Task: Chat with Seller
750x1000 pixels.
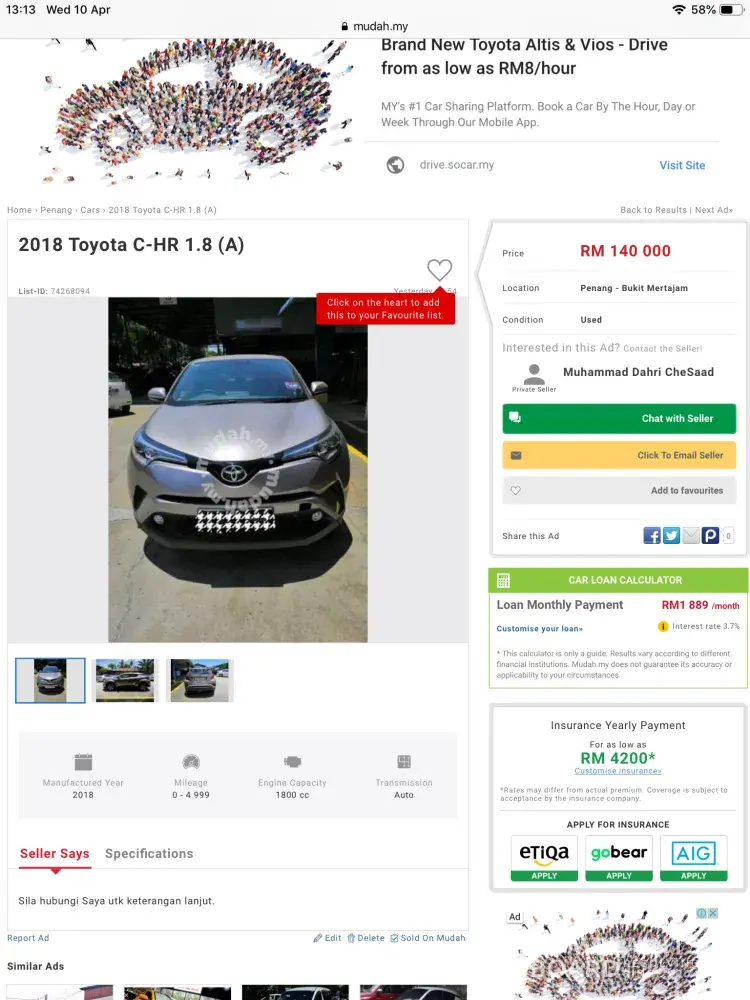Action: point(619,418)
